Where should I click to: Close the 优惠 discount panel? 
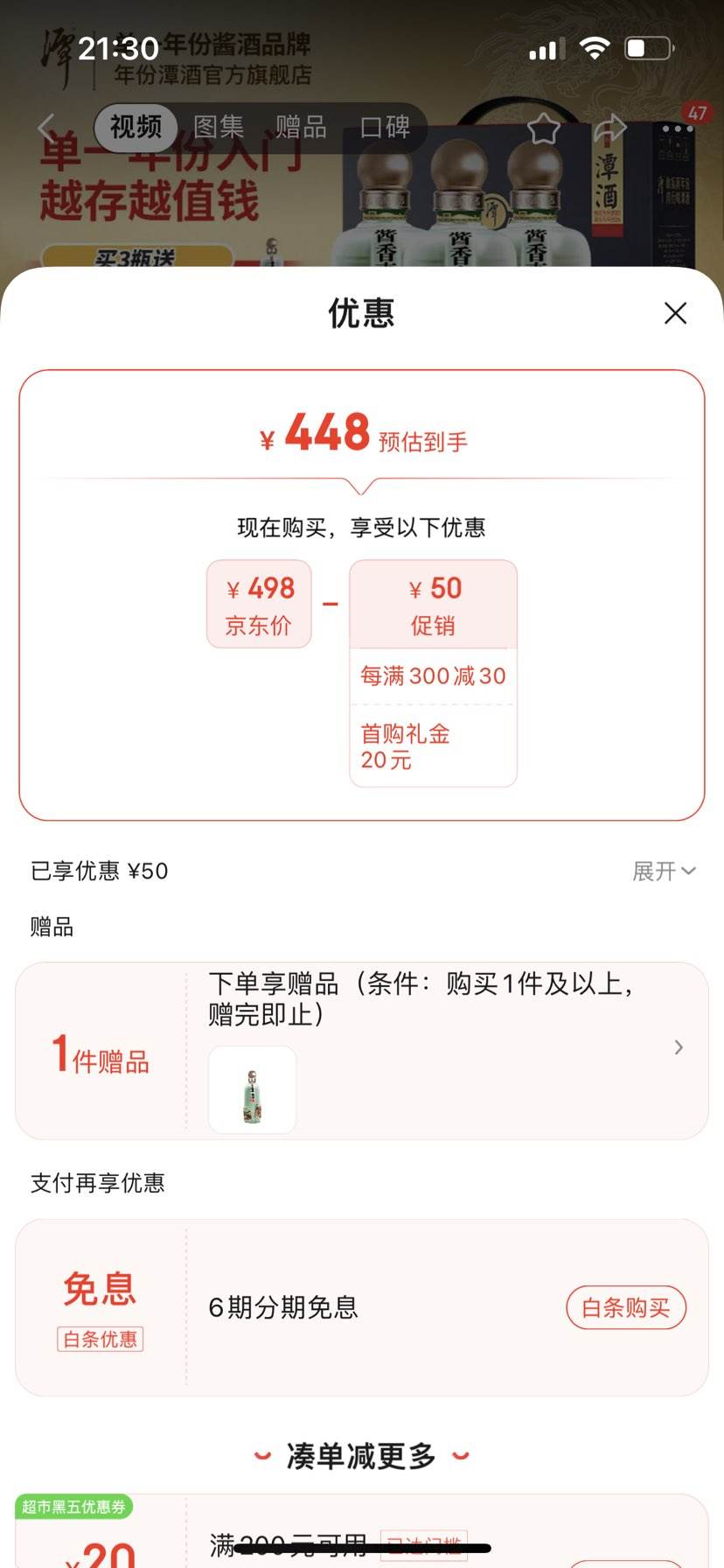pos(674,313)
